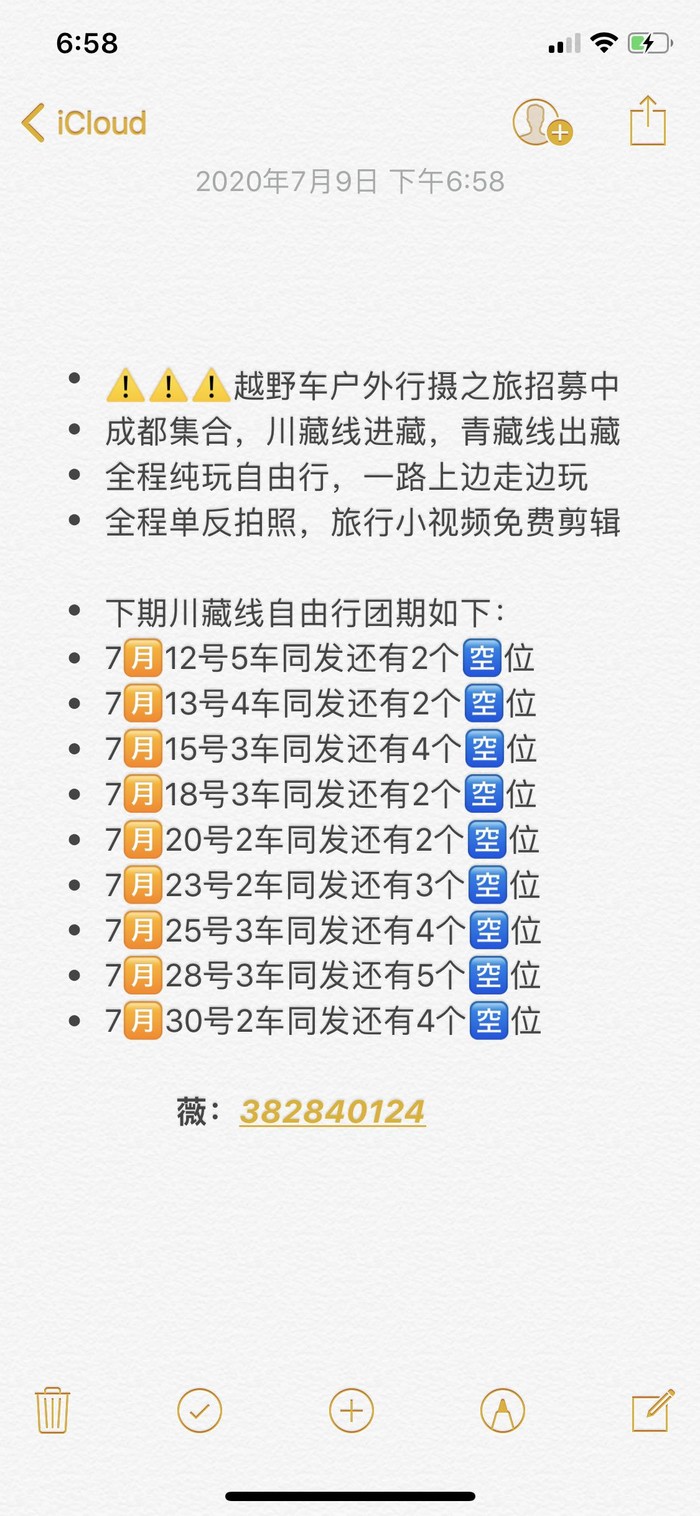Open the markup pen tool
The width and height of the screenshot is (700, 1516).
(x=502, y=1410)
